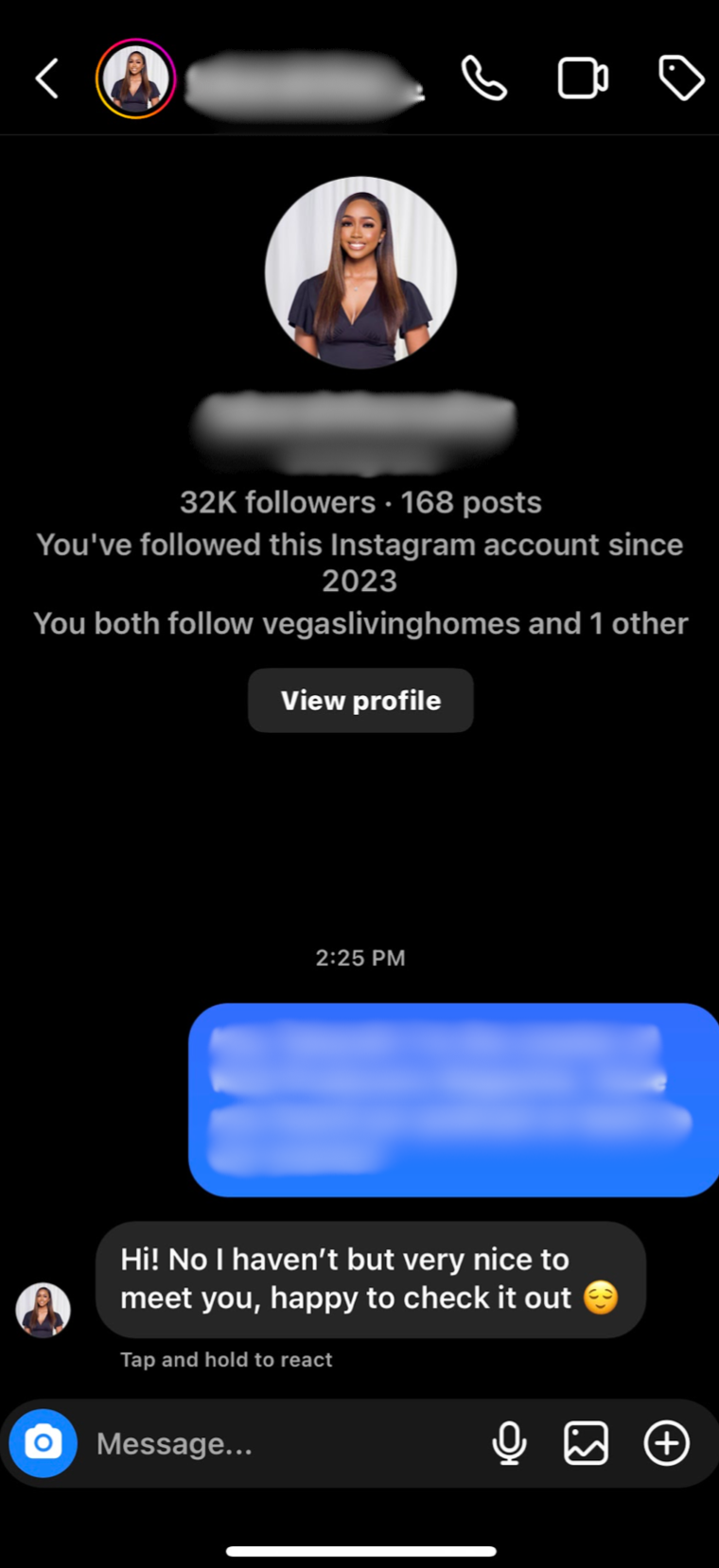Open the label tag icon

point(680,78)
